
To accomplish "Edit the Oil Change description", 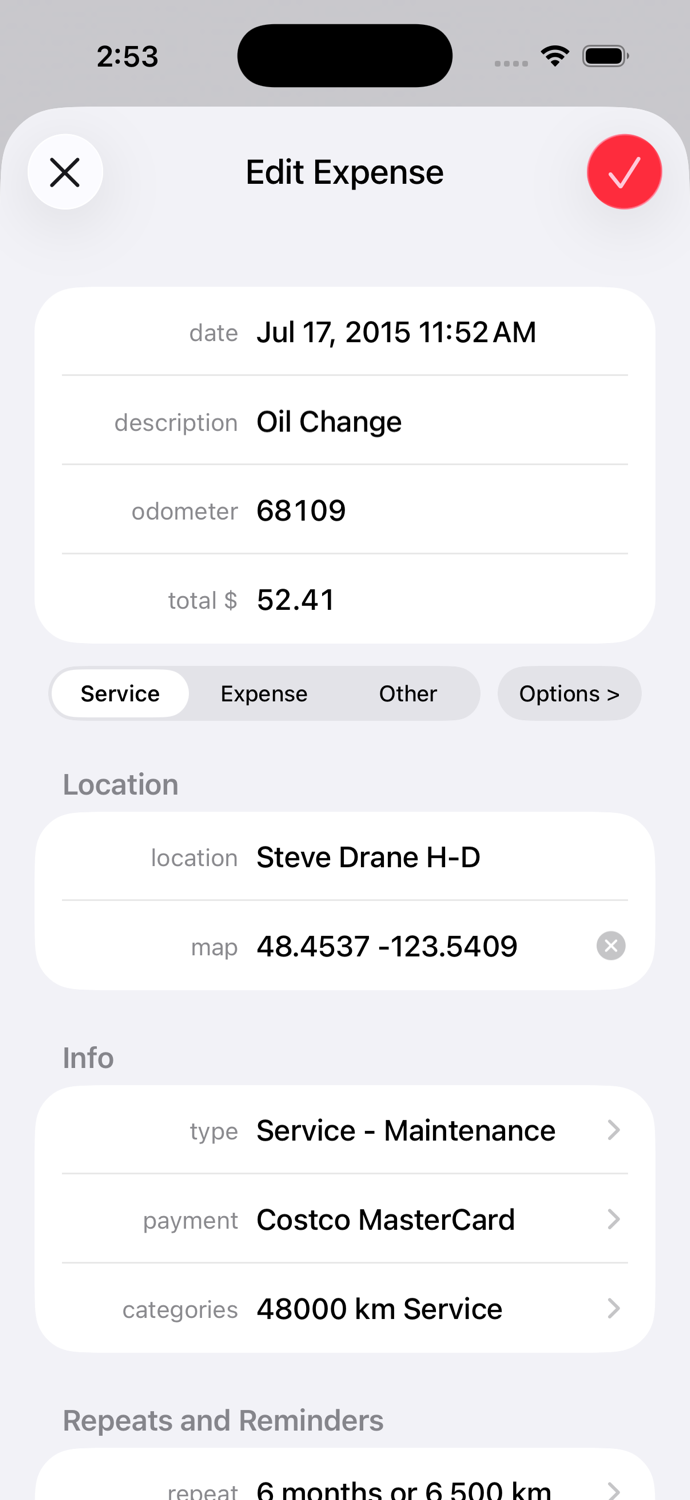I will [x=345, y=421].
